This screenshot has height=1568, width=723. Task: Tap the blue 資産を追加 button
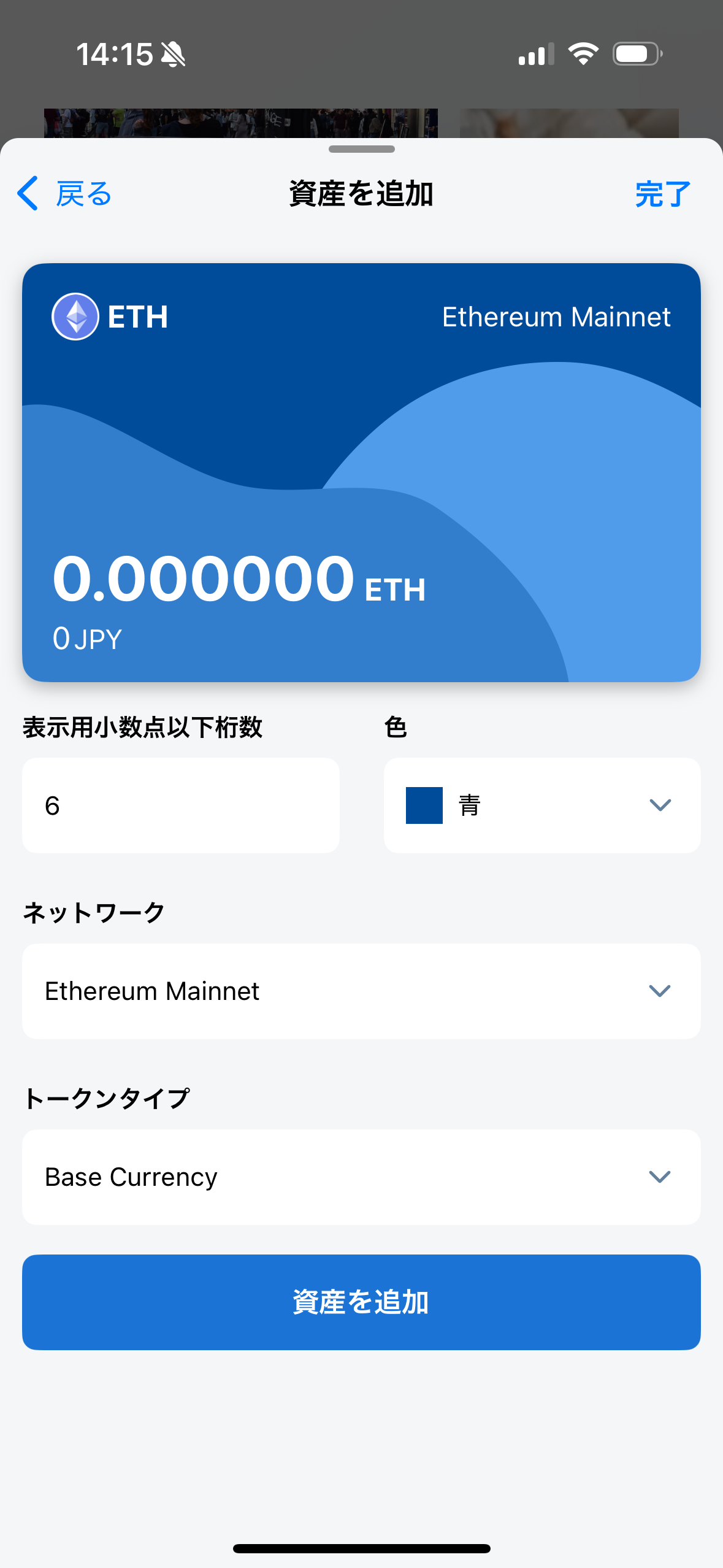click(x=361, y=1302)
